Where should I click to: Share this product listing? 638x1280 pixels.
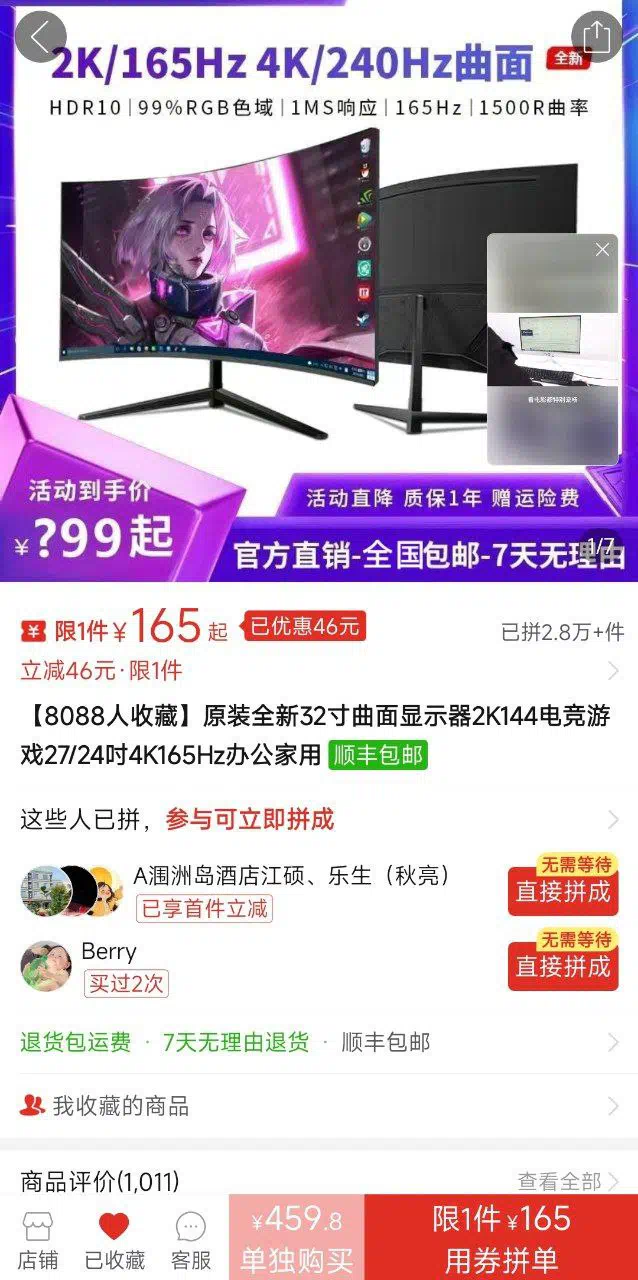(x=596, y=37)
